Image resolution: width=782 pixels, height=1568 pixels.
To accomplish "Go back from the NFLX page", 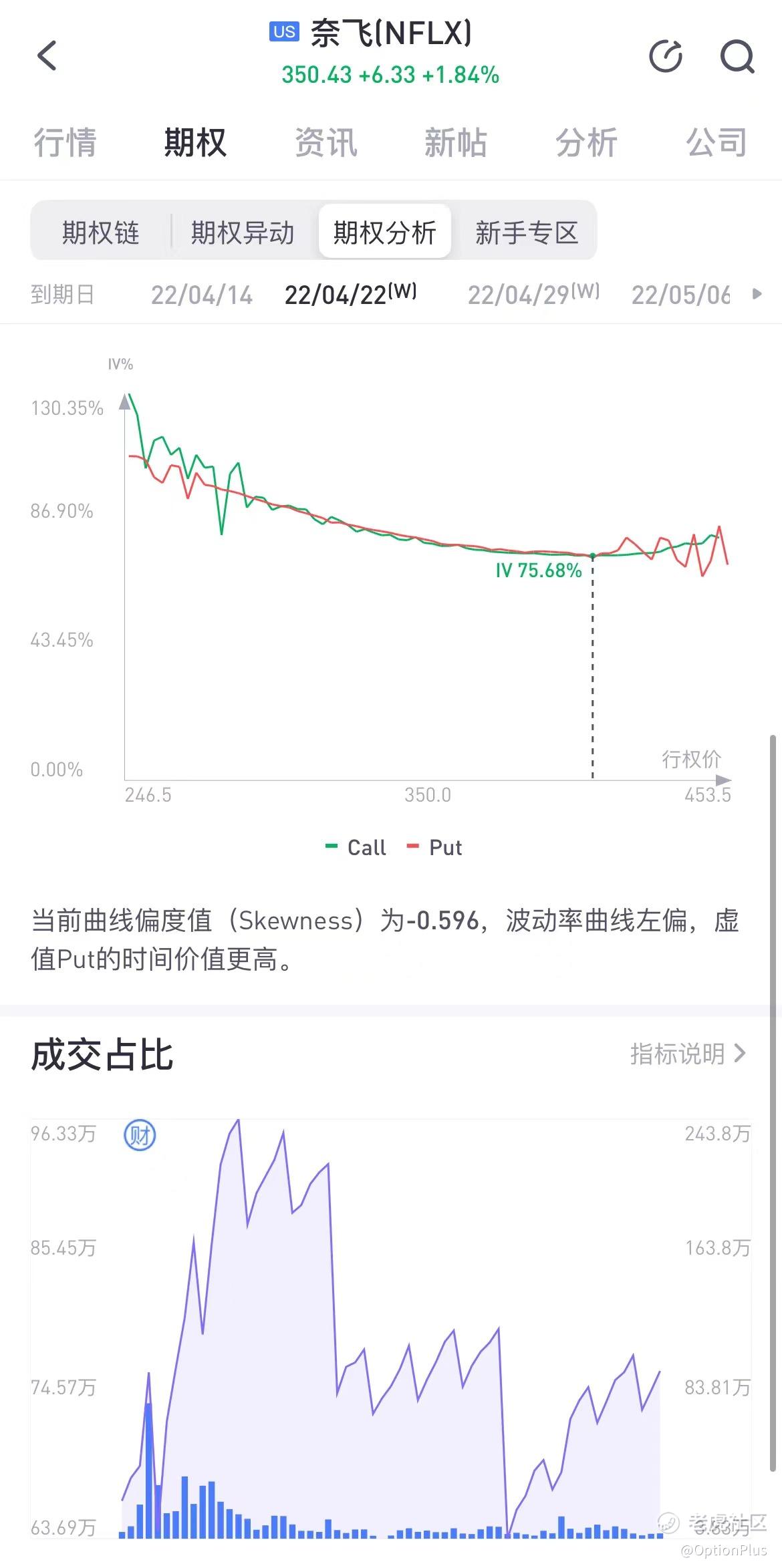I will (x=47, y=56).
